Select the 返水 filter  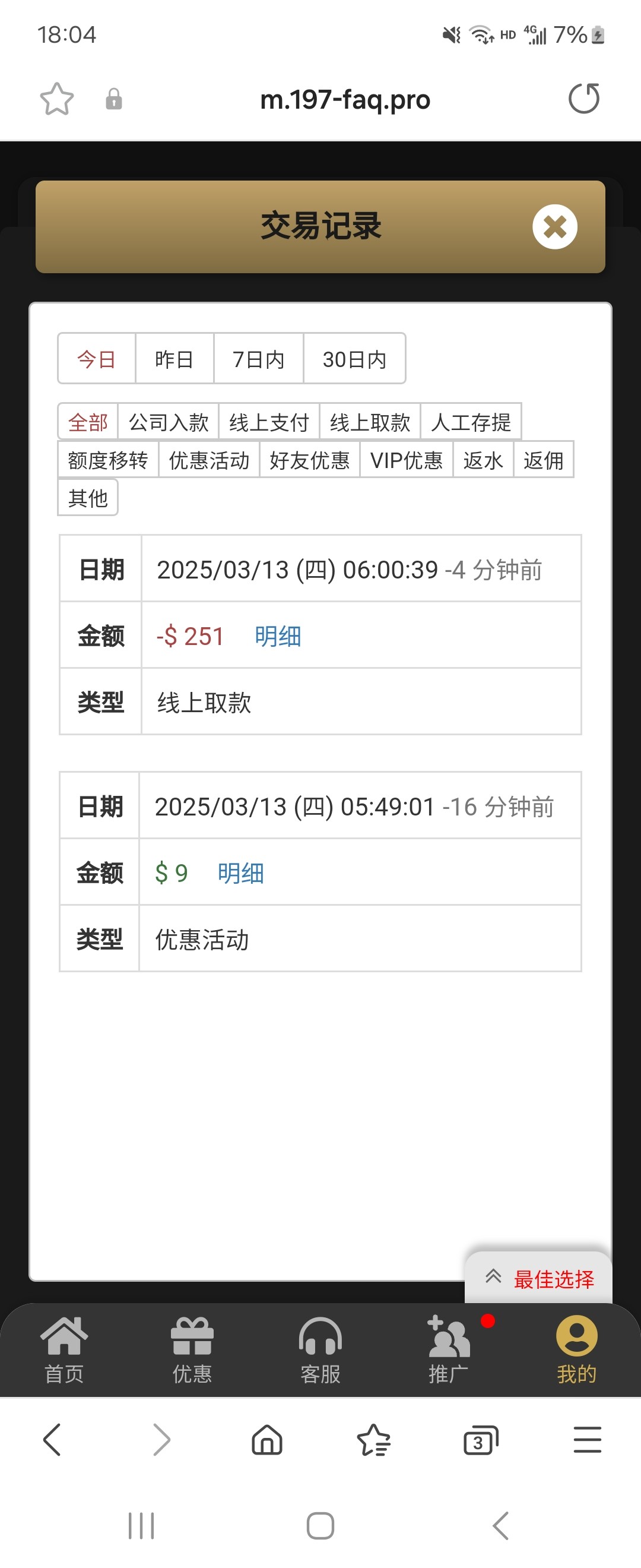tap(483, 460)
